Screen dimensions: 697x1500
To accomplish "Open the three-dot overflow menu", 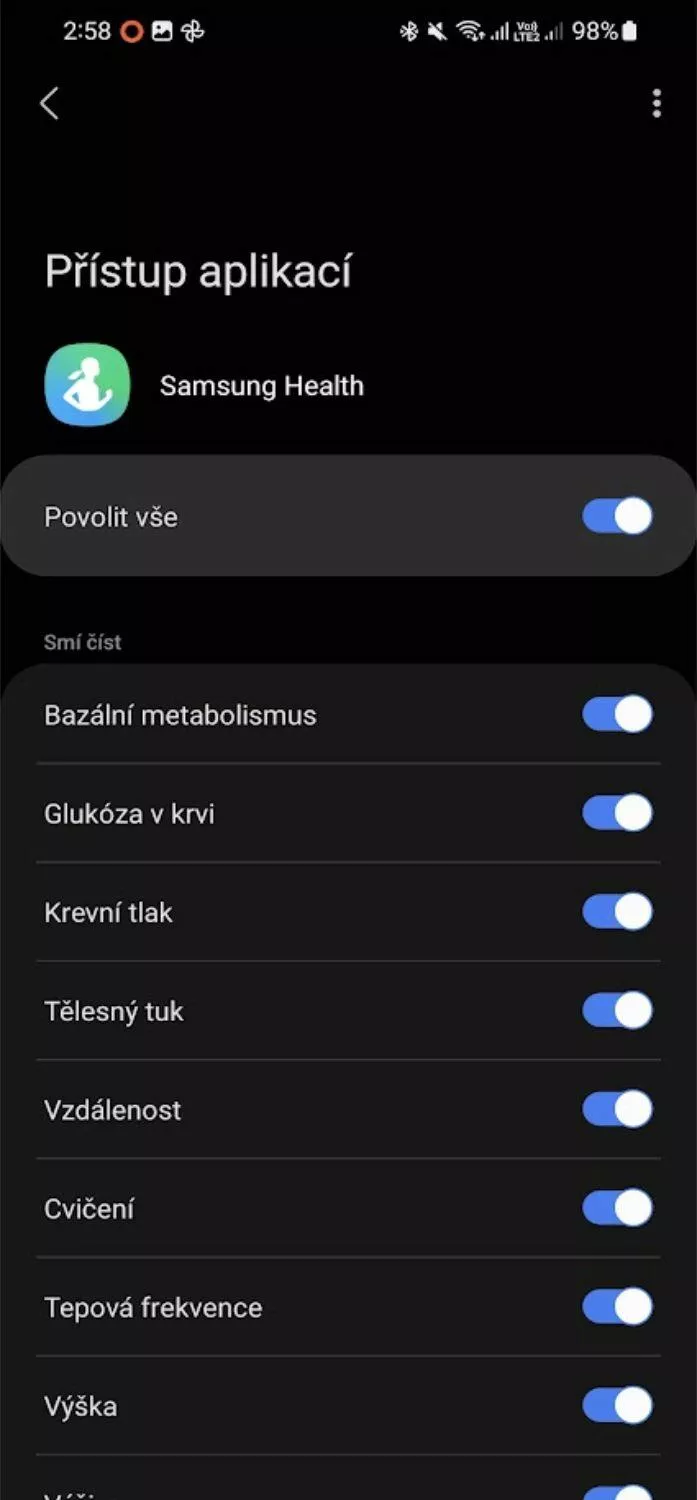I will coord(656,103).
